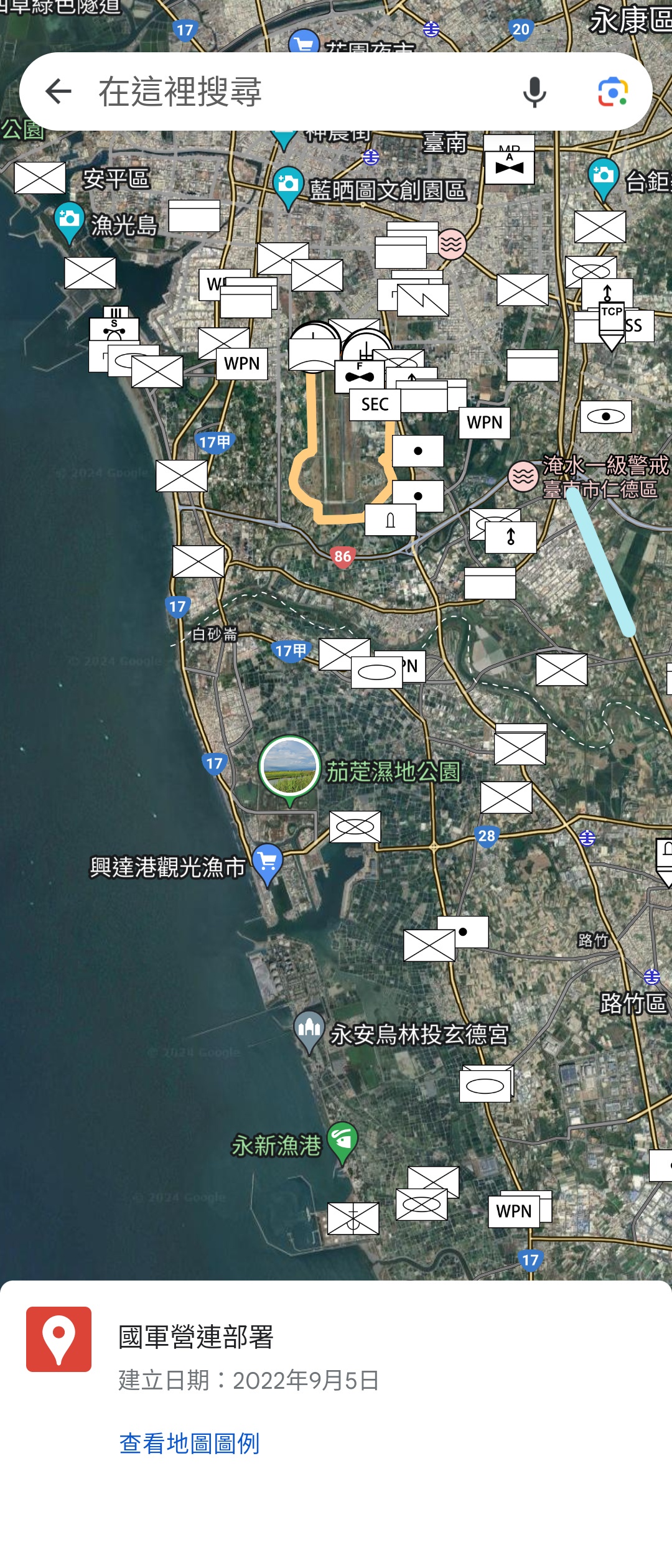
Task: Start voice search with microphone
Action: 534,92
